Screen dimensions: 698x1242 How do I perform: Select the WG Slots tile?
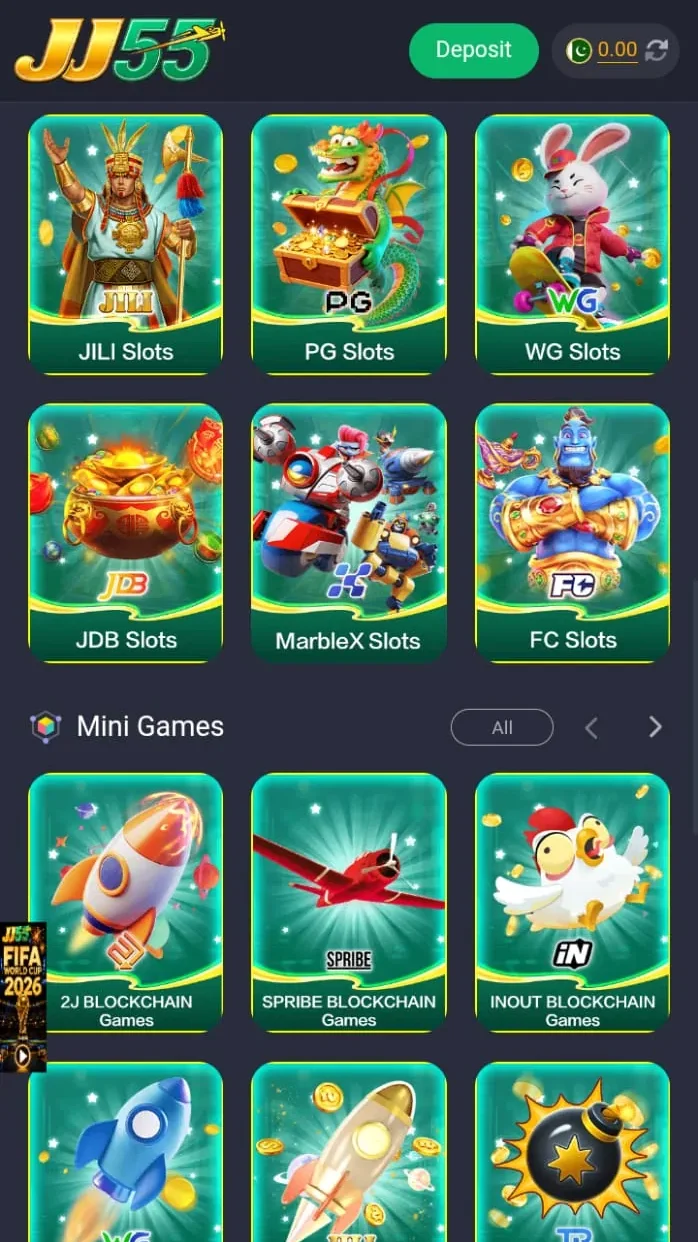573,245
